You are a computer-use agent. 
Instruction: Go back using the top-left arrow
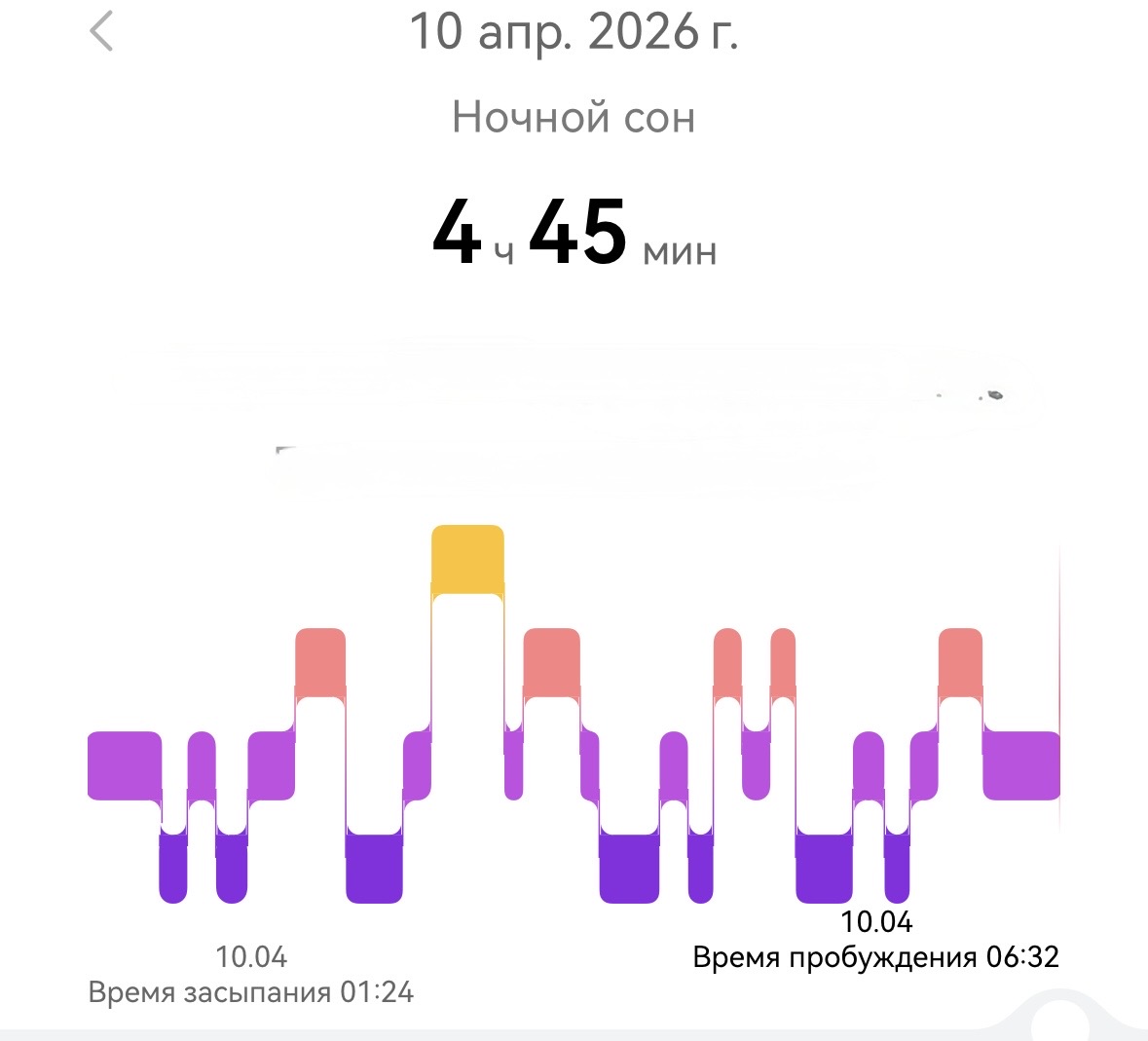(x=101, y=31)
